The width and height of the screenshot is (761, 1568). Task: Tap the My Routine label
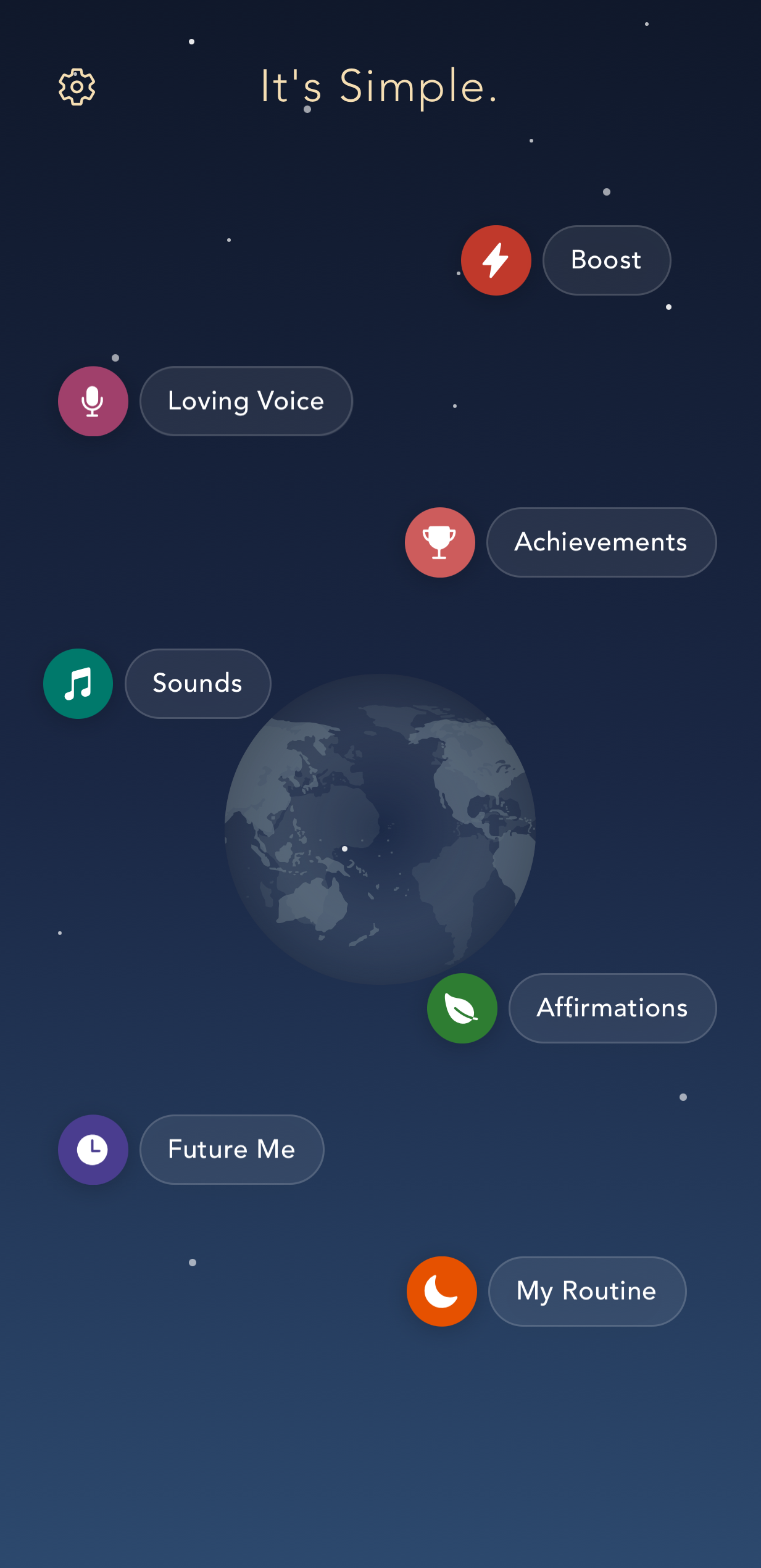click(586, 1291)
